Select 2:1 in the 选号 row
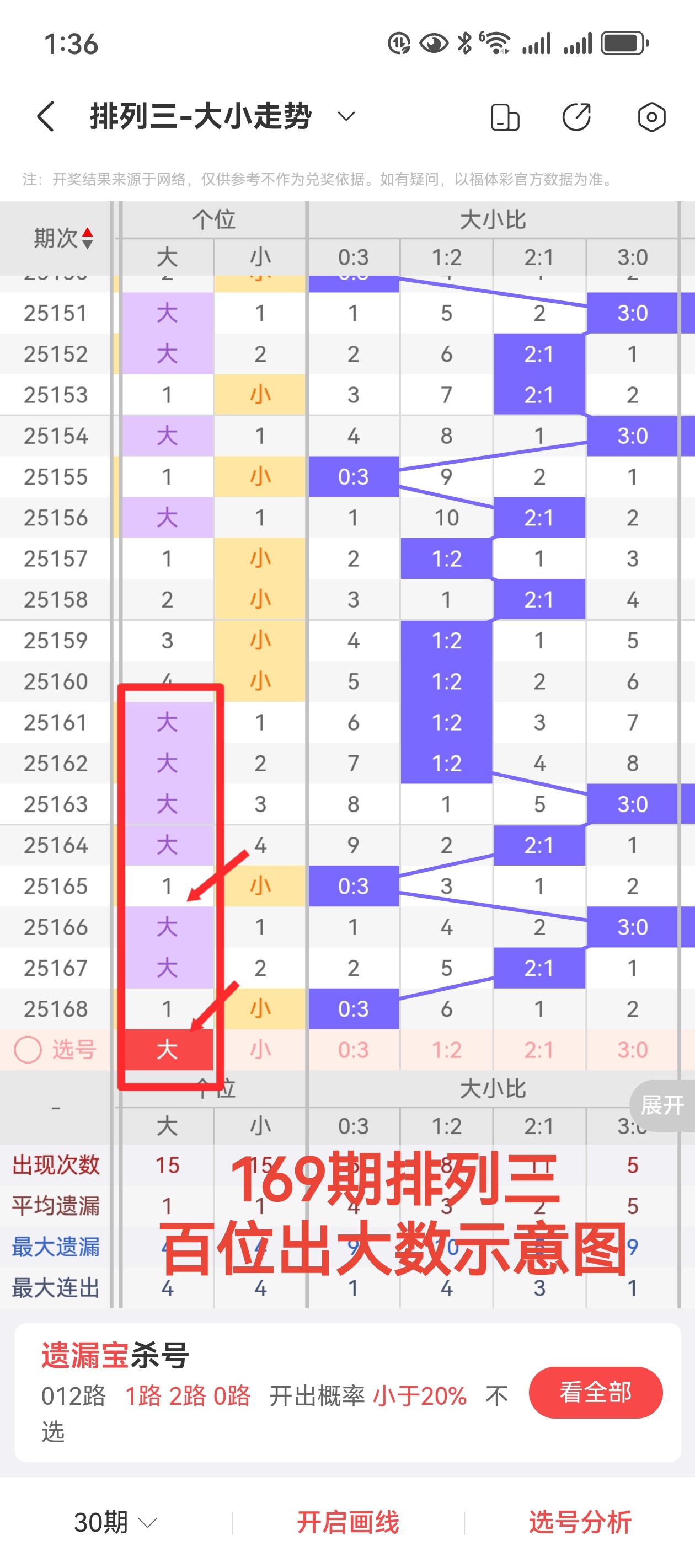 [539, 1050]
